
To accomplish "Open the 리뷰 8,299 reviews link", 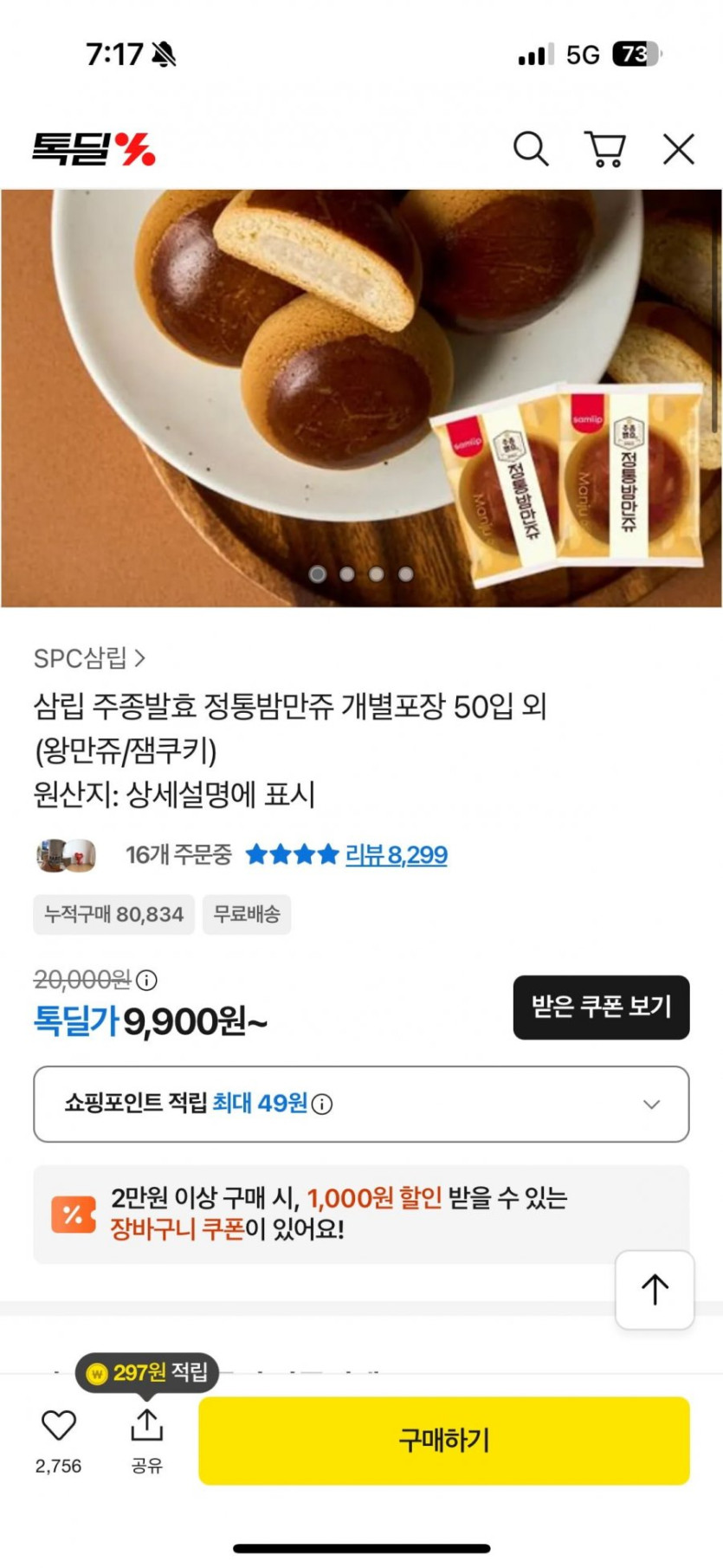I will [396, 856].
